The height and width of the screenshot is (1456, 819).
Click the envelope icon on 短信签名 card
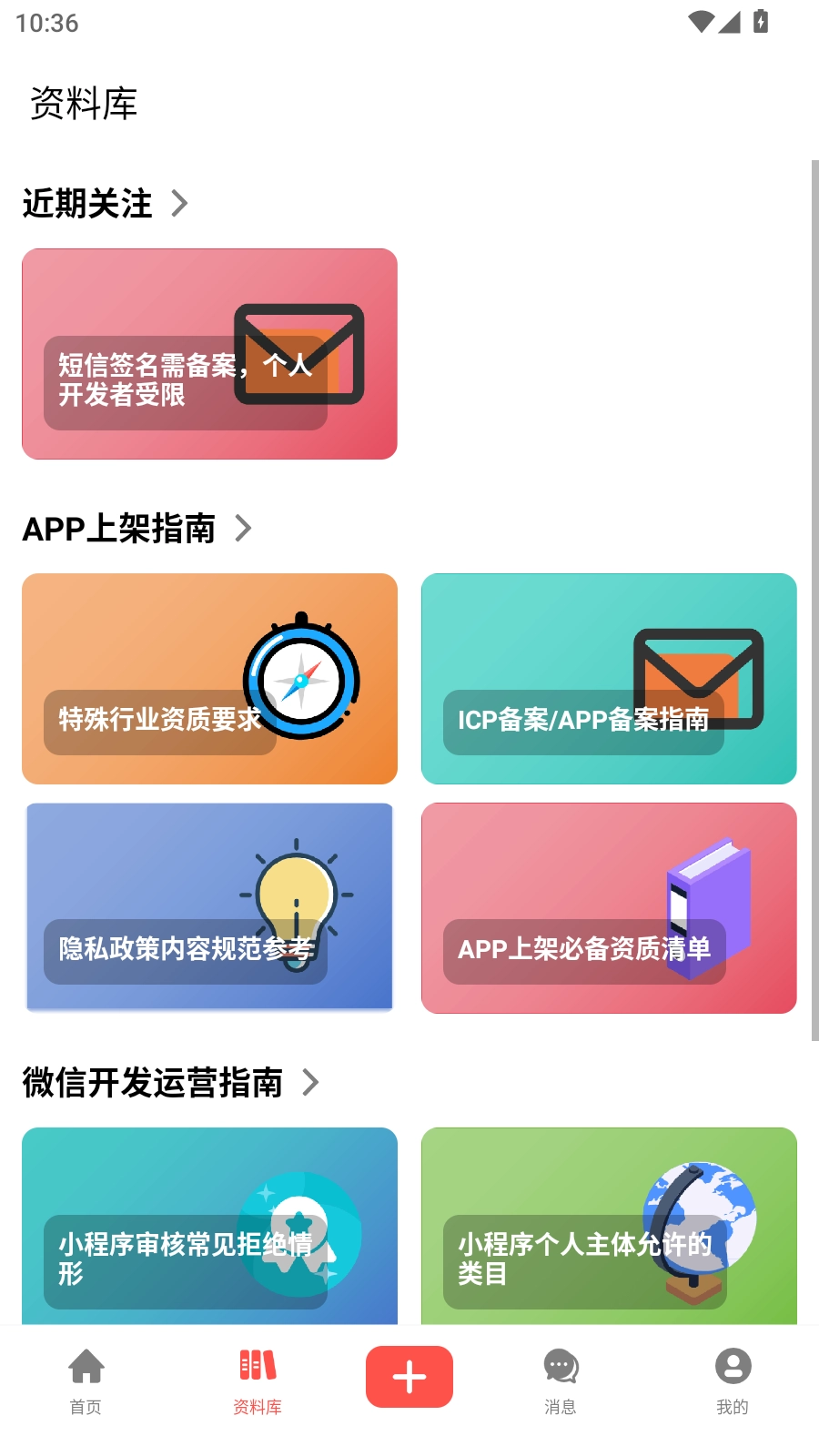point(298,355)
